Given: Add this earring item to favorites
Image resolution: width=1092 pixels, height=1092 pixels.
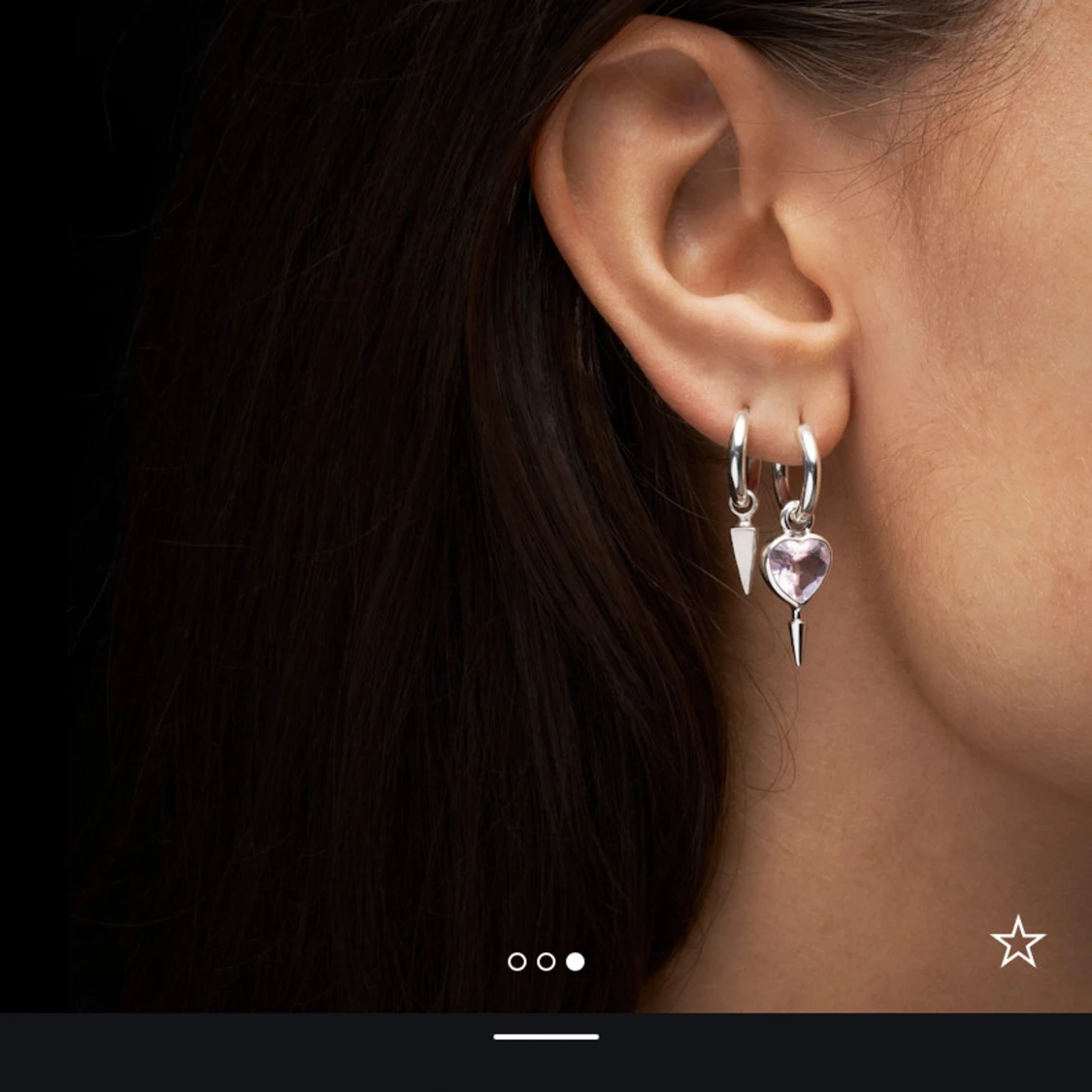Looking at the screenshot, I should (x=1017, y=942).
